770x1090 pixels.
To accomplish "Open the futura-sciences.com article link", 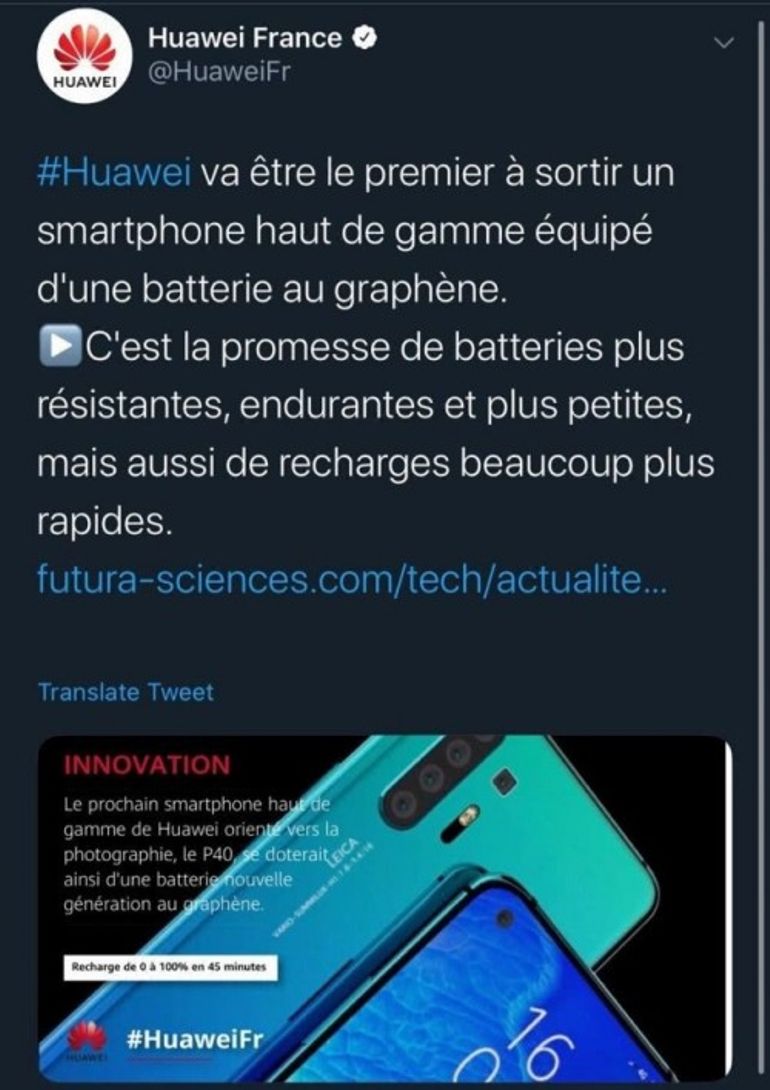I will pyautogui.click(x=351, y=579).
